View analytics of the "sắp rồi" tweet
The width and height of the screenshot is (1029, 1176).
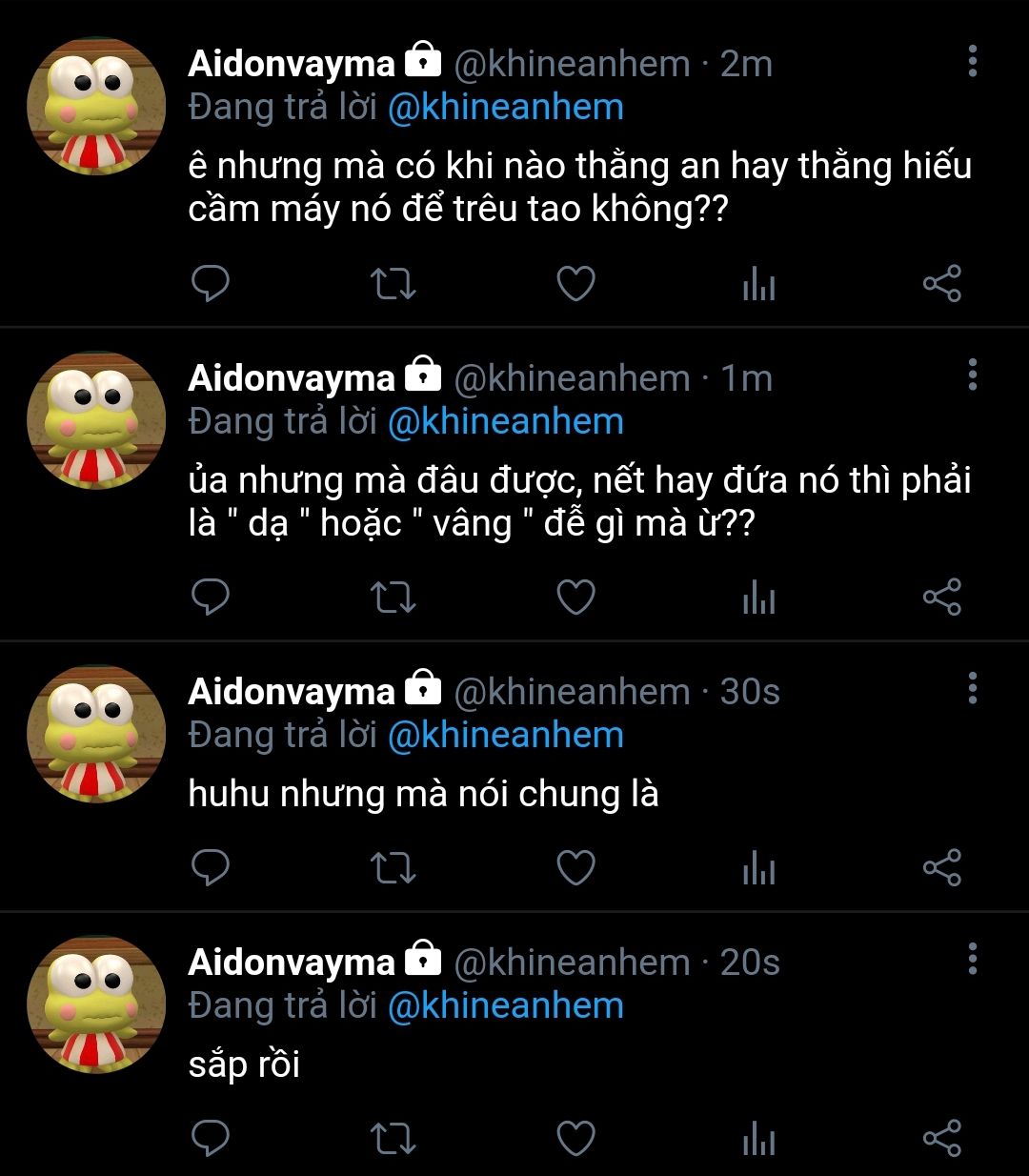coord(758,1139)
